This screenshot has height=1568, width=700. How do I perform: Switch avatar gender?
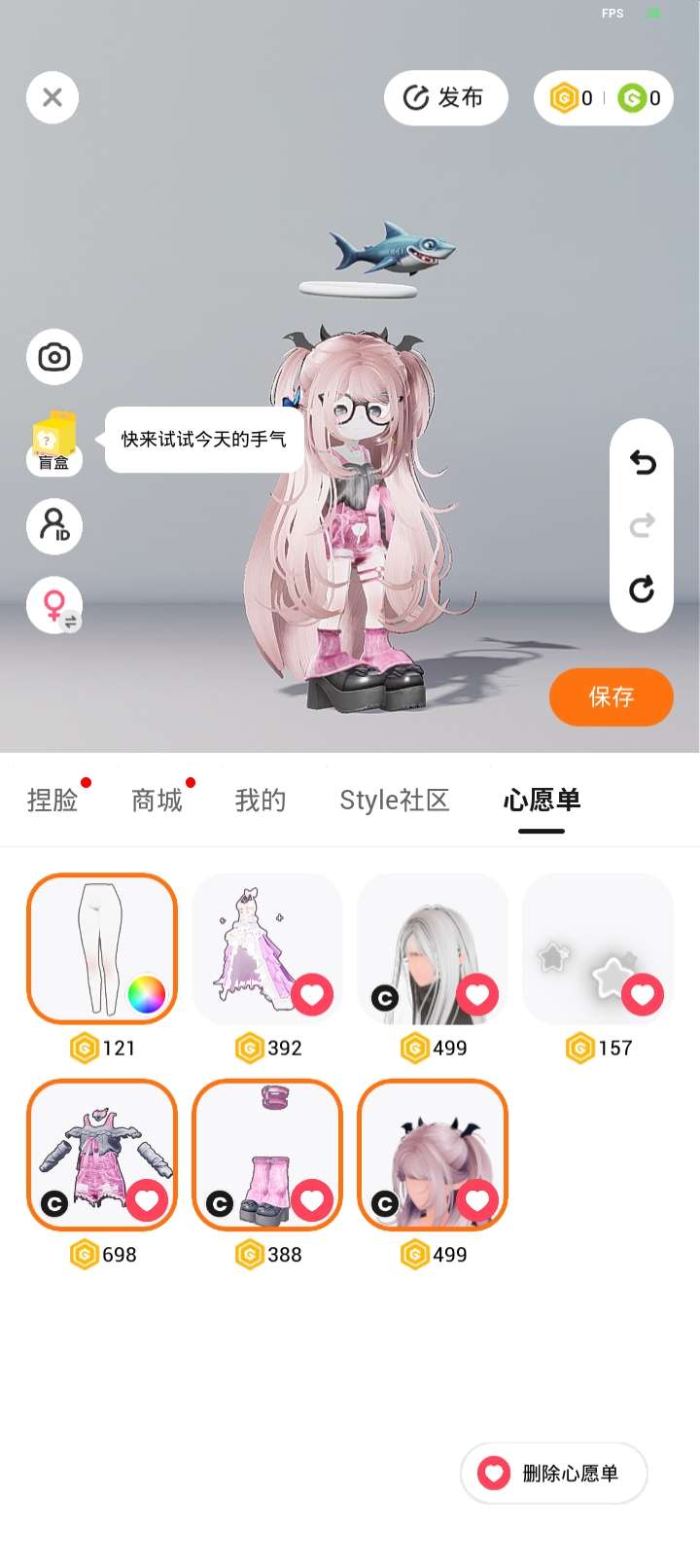[x=54, y=606]
